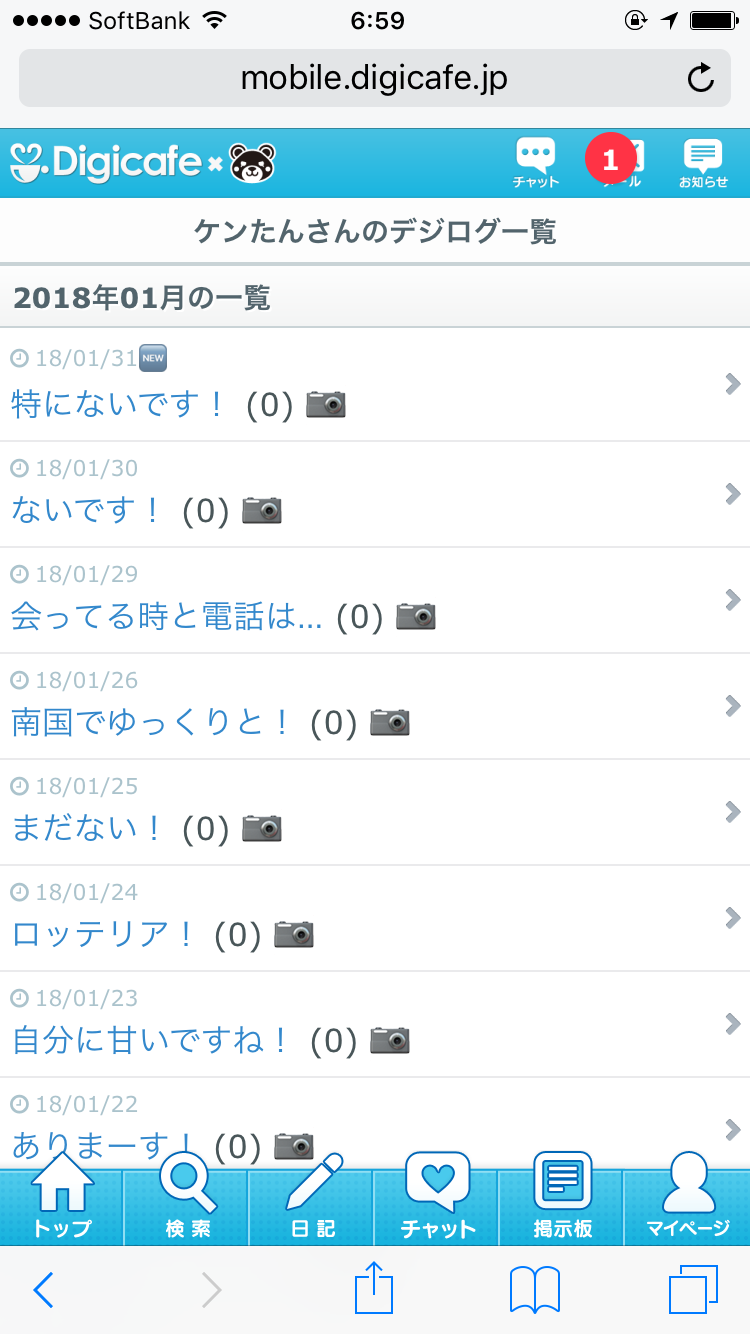750x1334 pixels.
Task: Open the マイページ tab
Action: [x=687, y=1196]
